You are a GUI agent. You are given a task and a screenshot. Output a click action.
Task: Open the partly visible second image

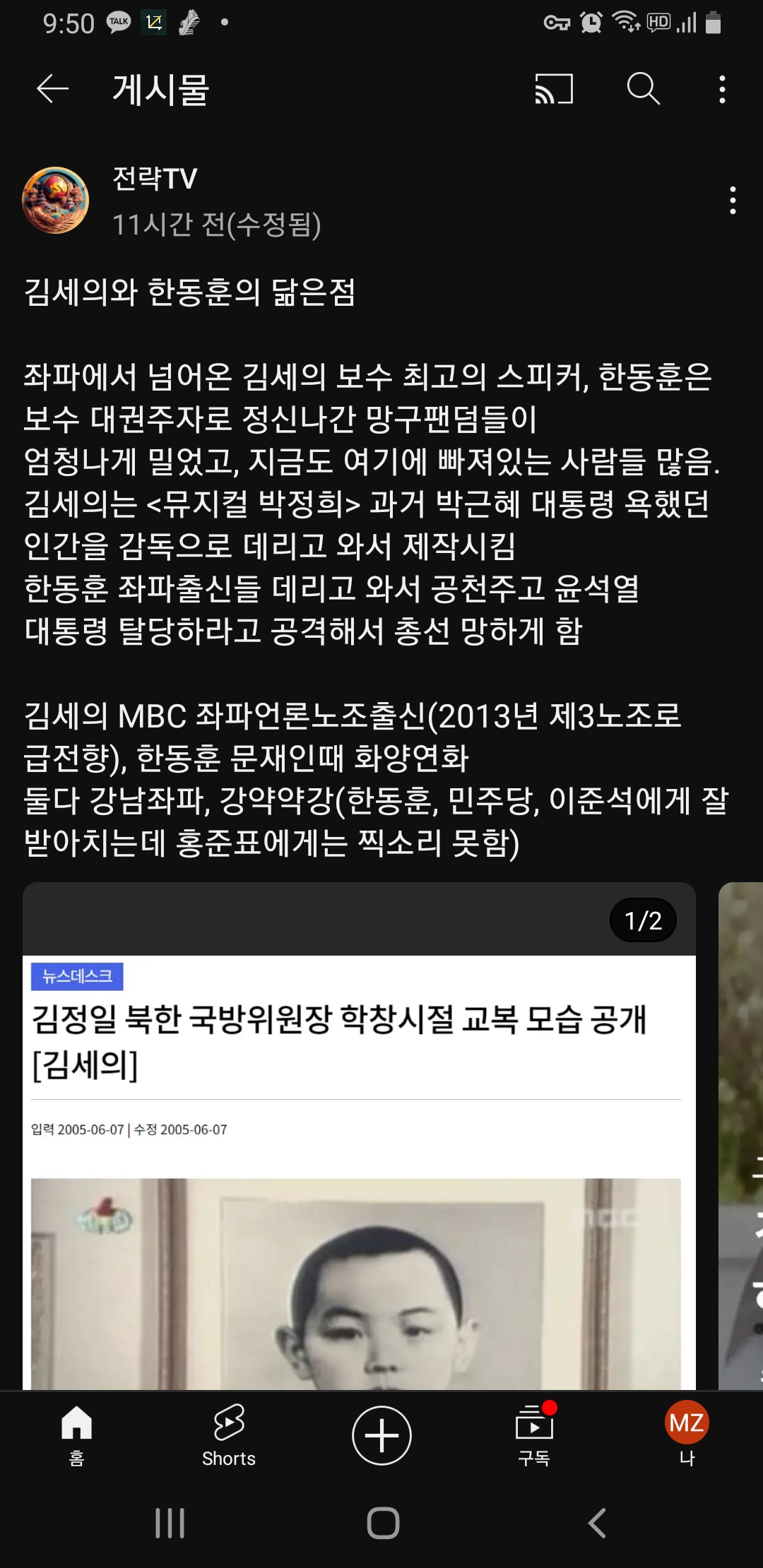tap(740, 1136)
